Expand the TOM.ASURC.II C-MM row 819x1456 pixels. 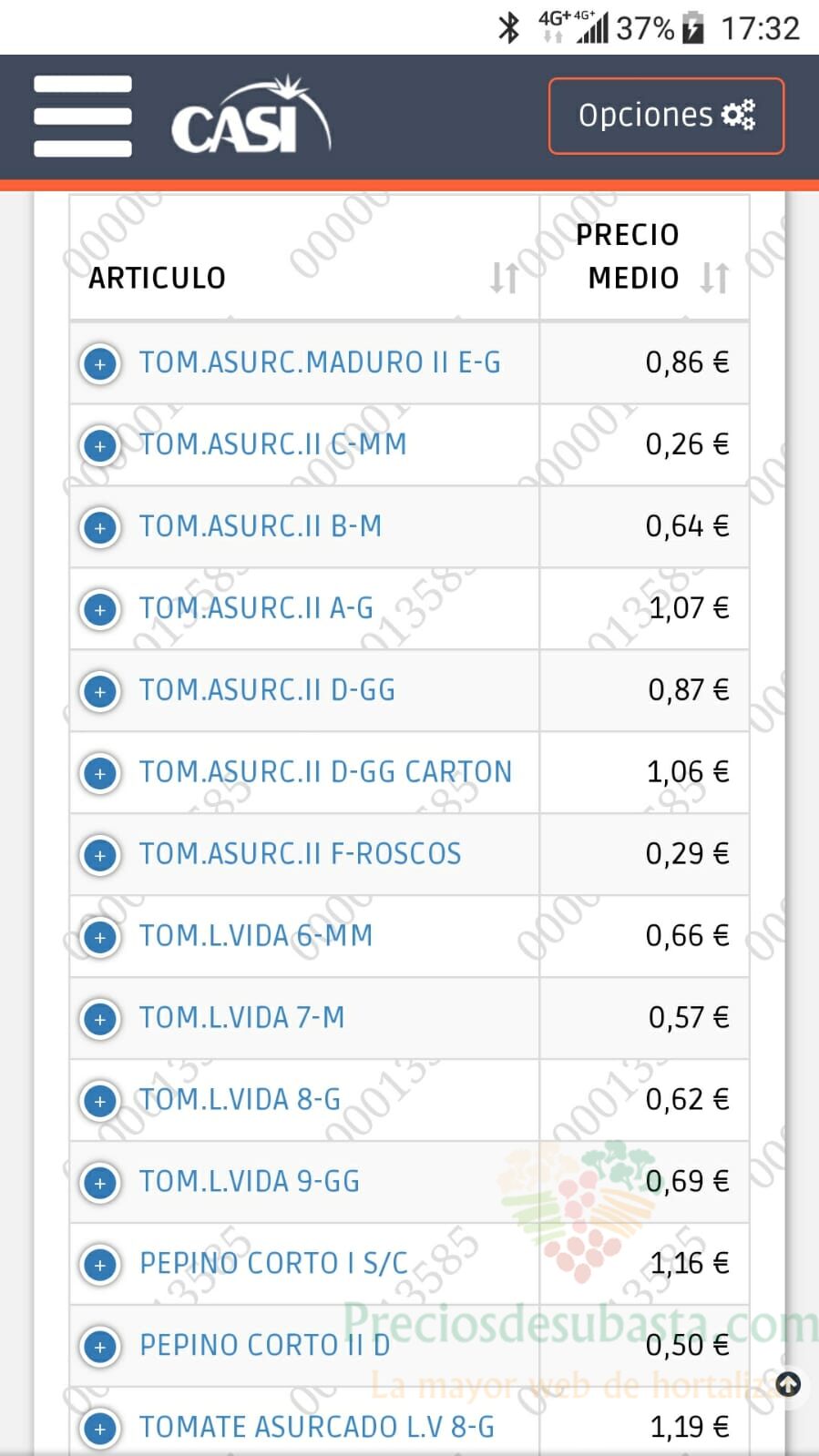click(x=100, y=445)
